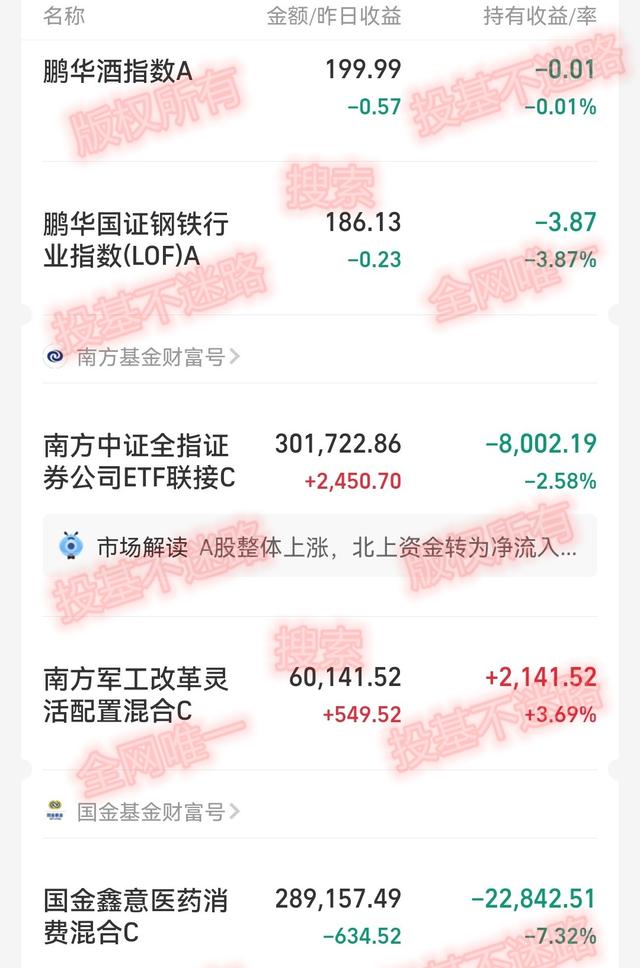Read the 市场解读 market commentary

point(319,547)
